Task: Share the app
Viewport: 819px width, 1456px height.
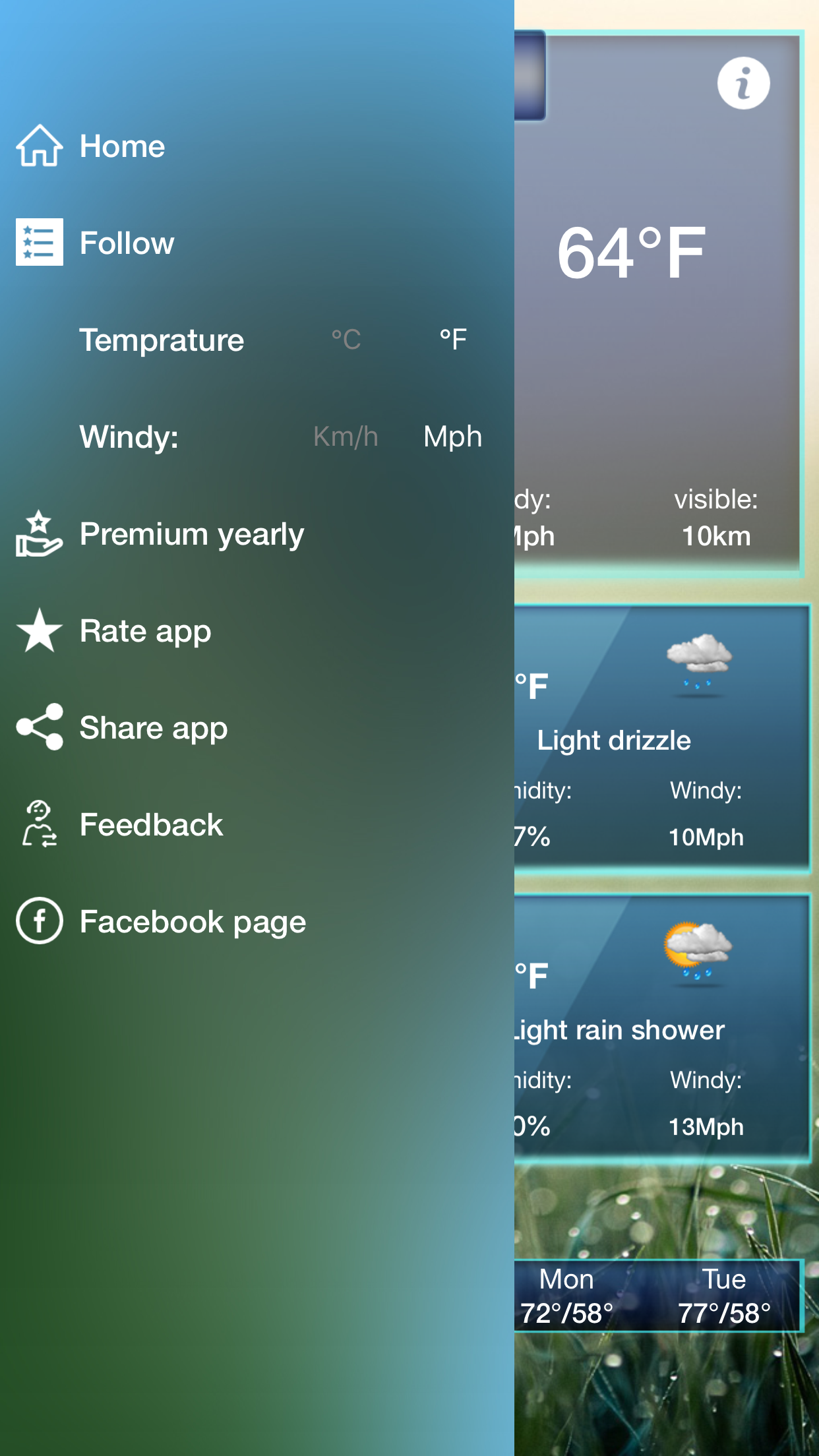Action: point(153,728)
